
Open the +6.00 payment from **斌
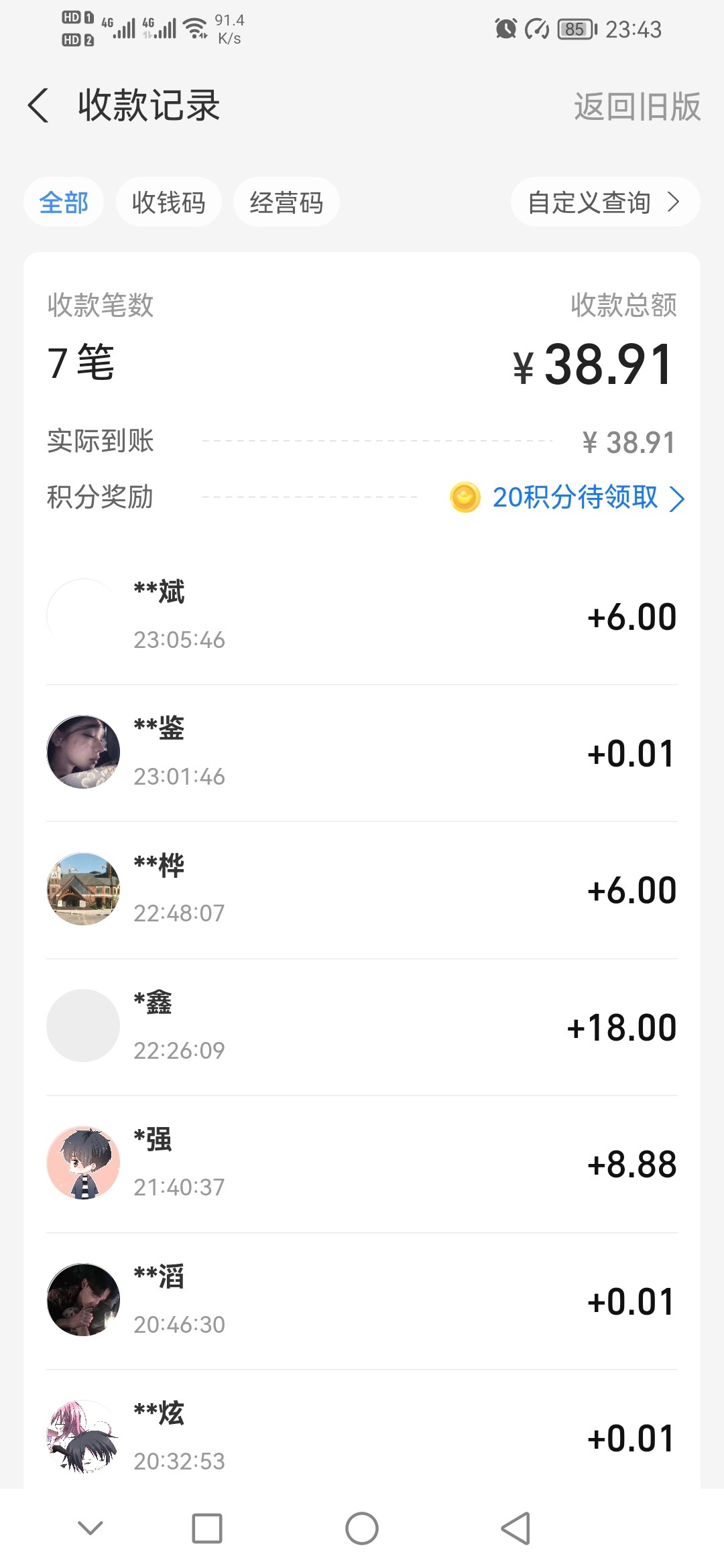point(362,616)
